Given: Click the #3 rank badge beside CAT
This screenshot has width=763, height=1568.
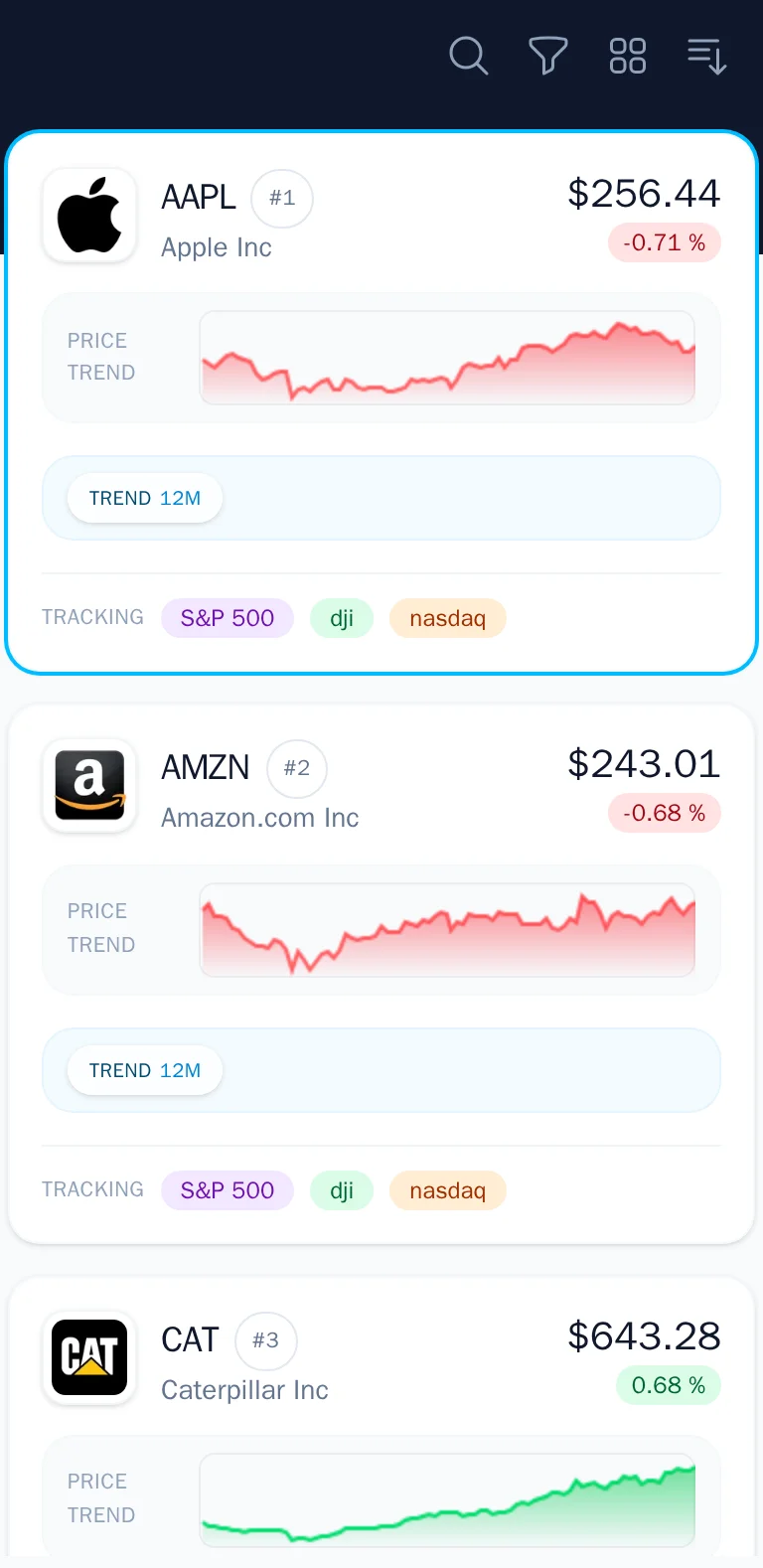Looking at the screenshot, I should pos(266,1339).
